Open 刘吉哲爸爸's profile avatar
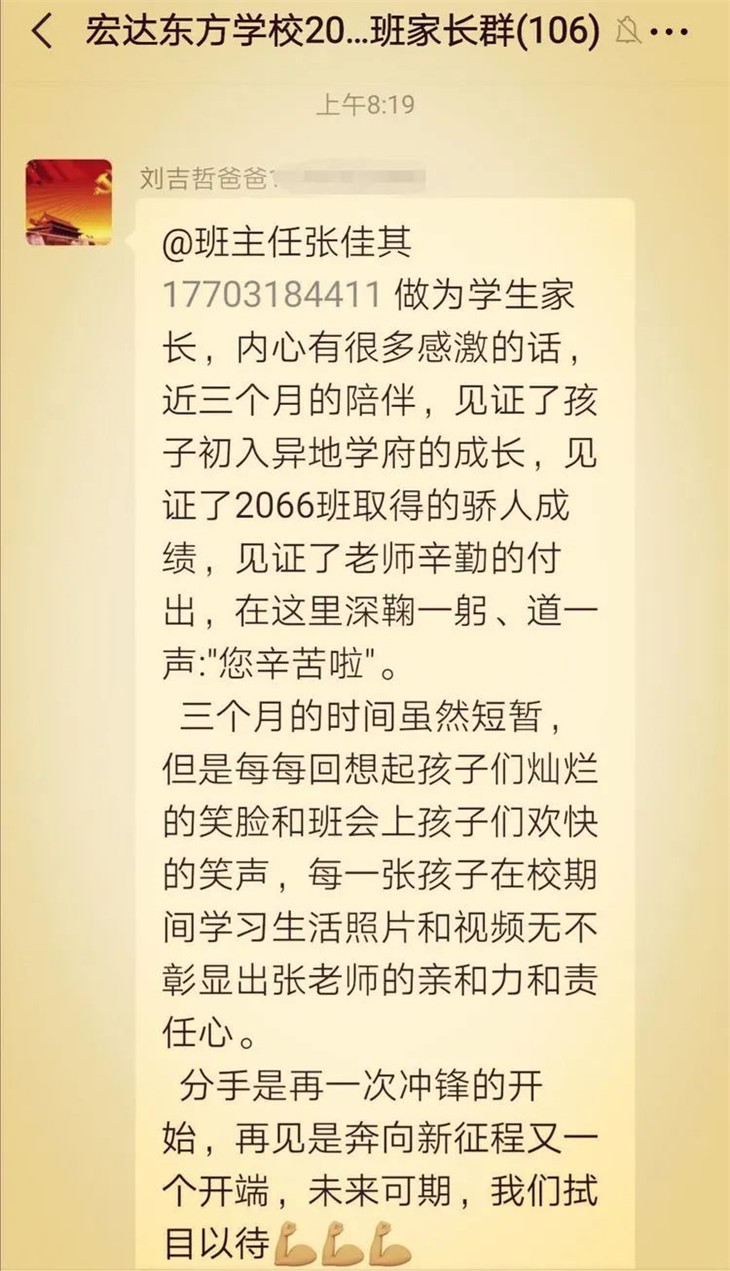Screen dimensions: 730x1271 [69, 202]
